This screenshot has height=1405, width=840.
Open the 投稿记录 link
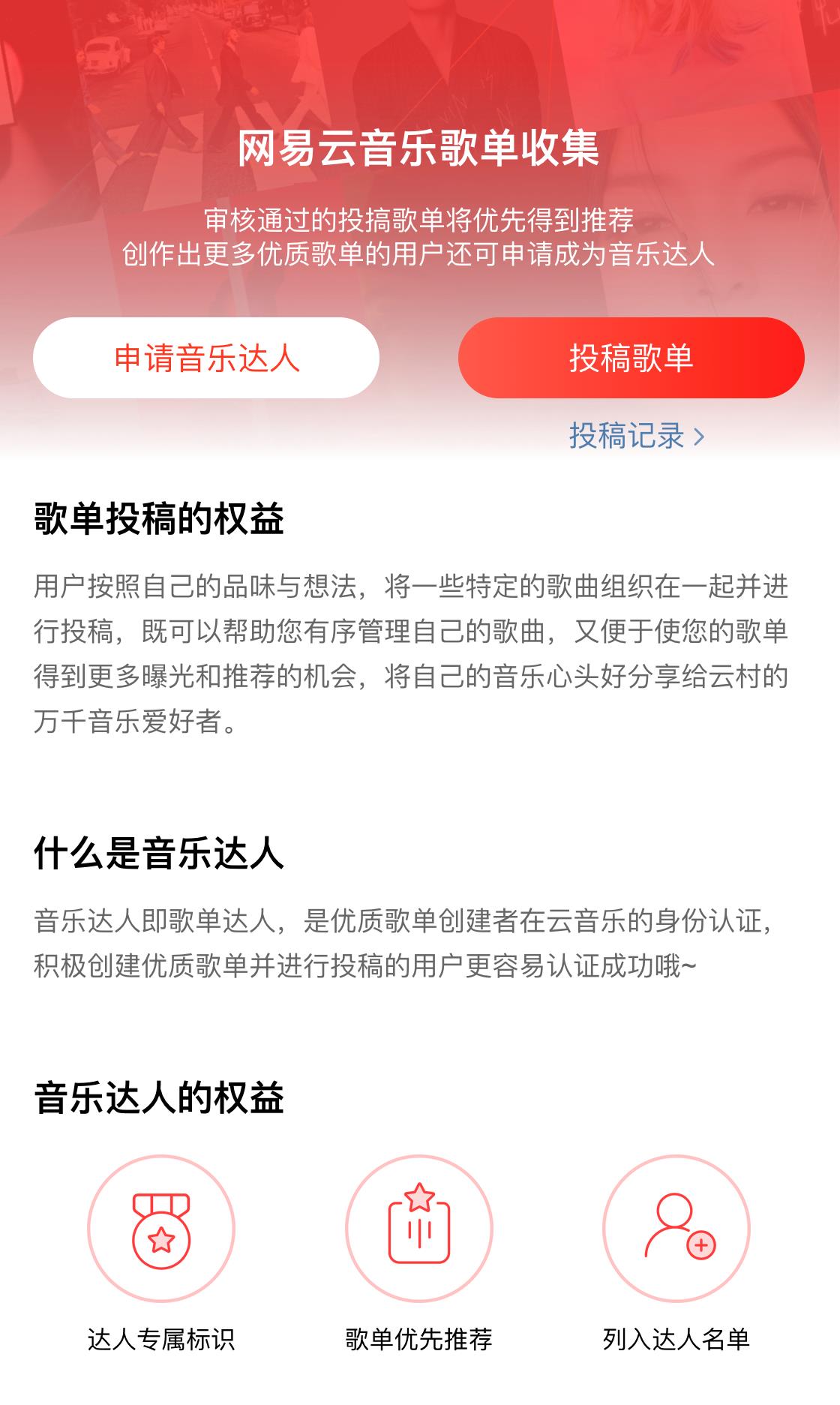(636, 436)
